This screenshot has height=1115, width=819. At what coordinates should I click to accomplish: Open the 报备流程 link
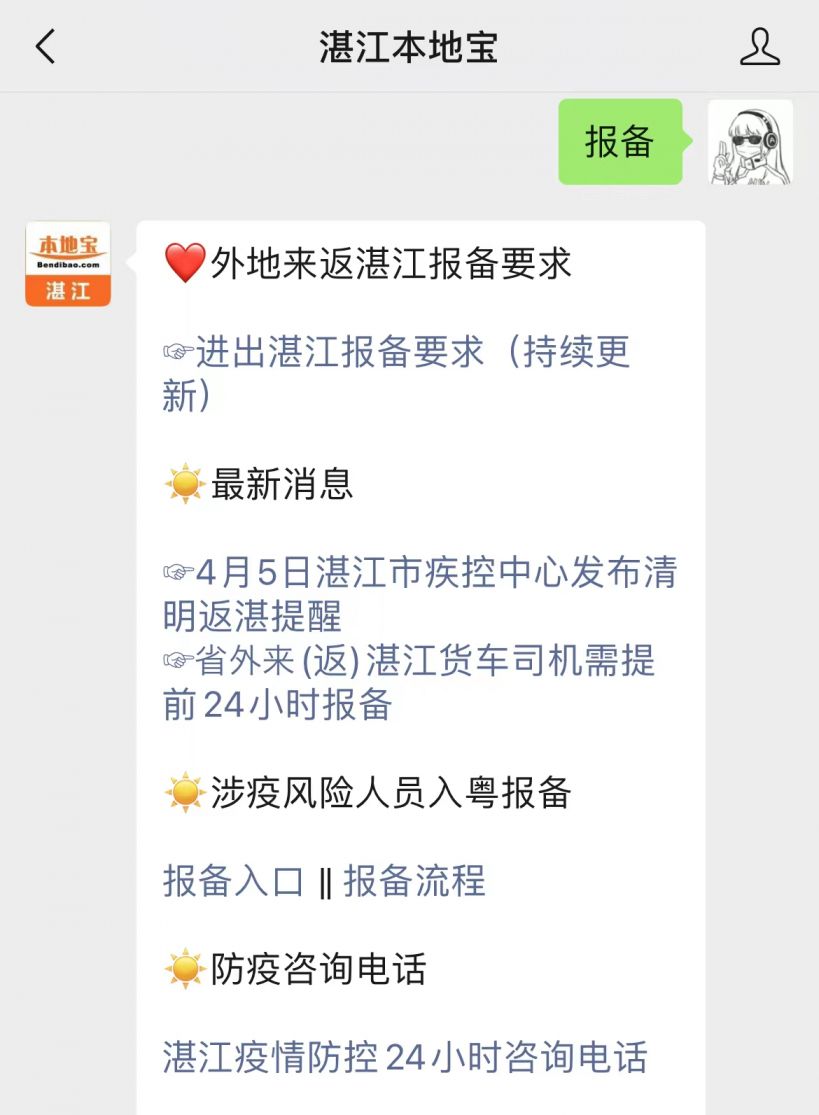tap(414, 881)
